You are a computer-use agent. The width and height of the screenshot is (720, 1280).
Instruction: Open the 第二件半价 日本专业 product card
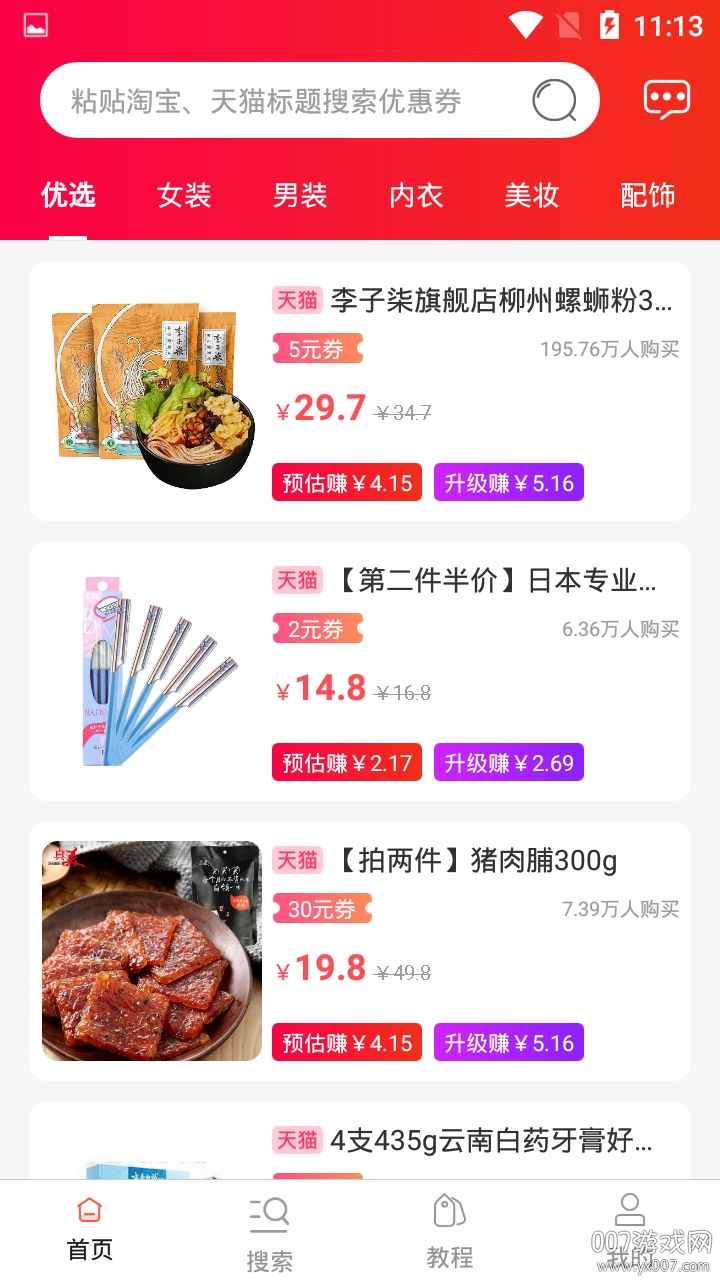coord(360,671)
